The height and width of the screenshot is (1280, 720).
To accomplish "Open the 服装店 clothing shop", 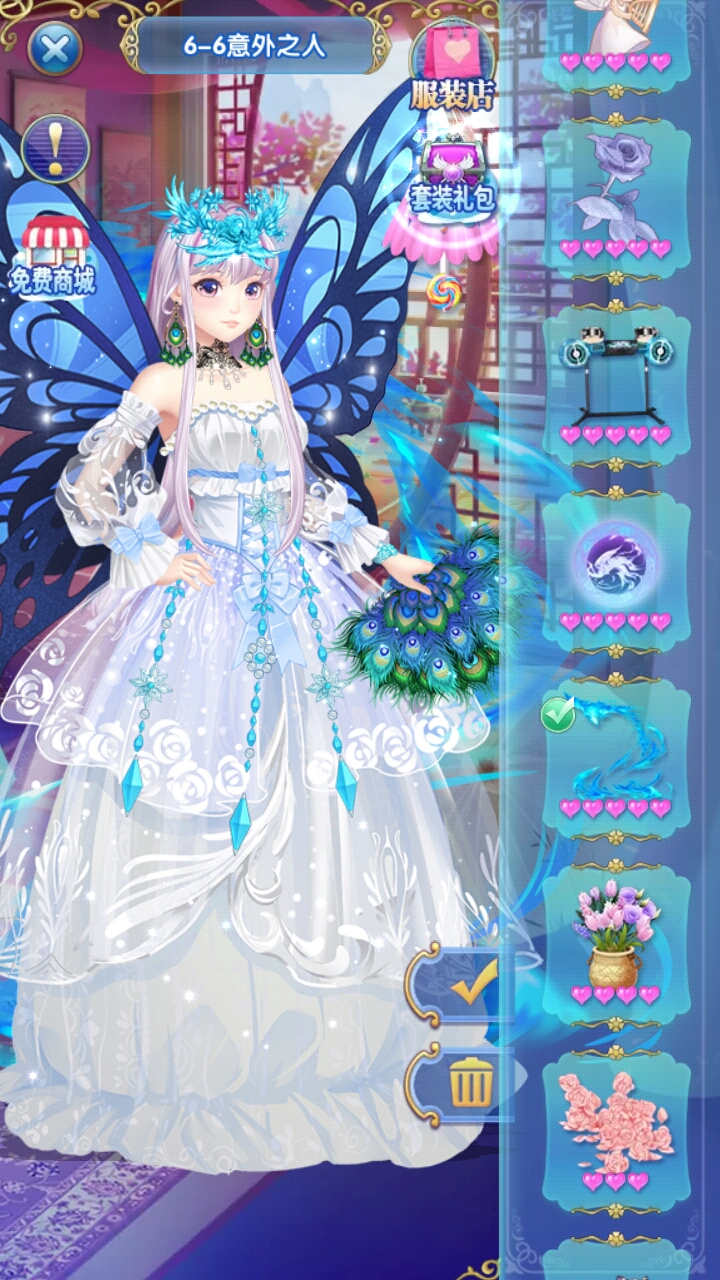I will pyautogui.click(x=452, y=70).
